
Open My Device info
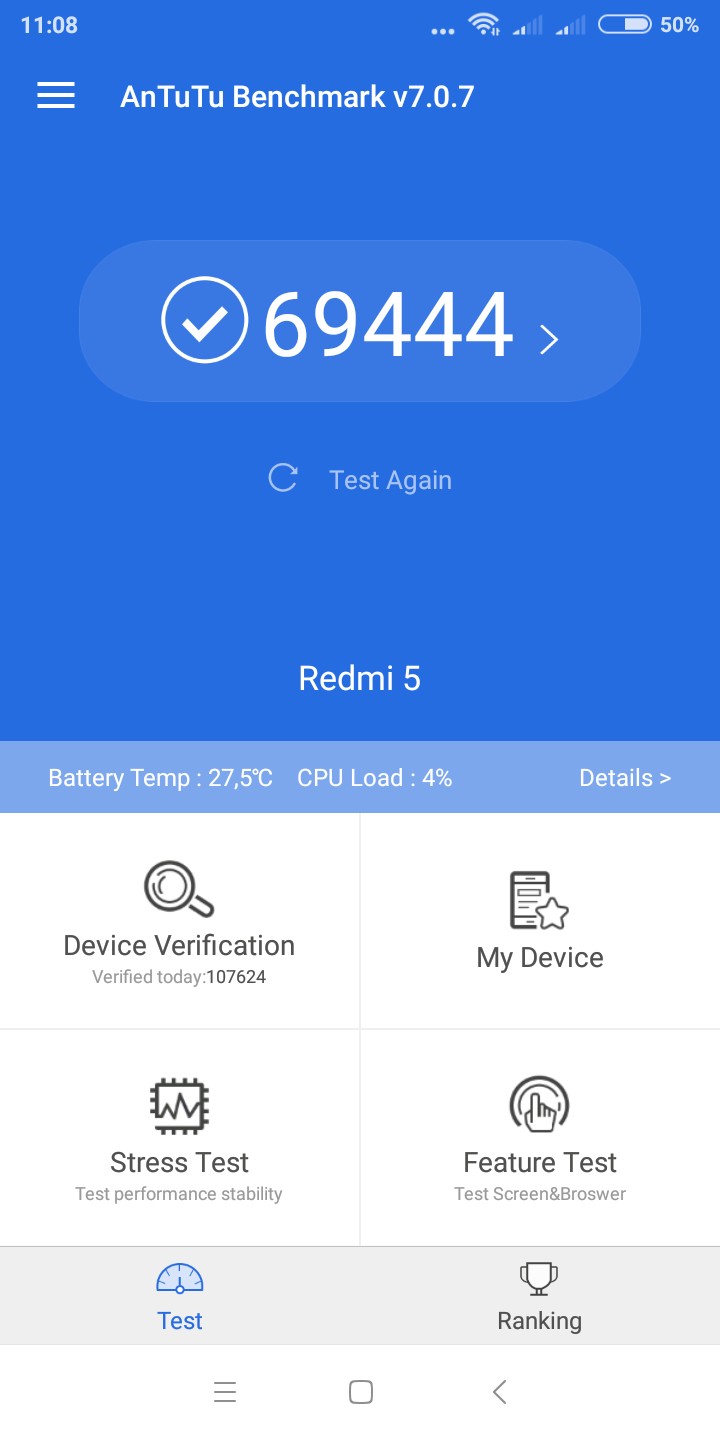(x=540, y=921)
